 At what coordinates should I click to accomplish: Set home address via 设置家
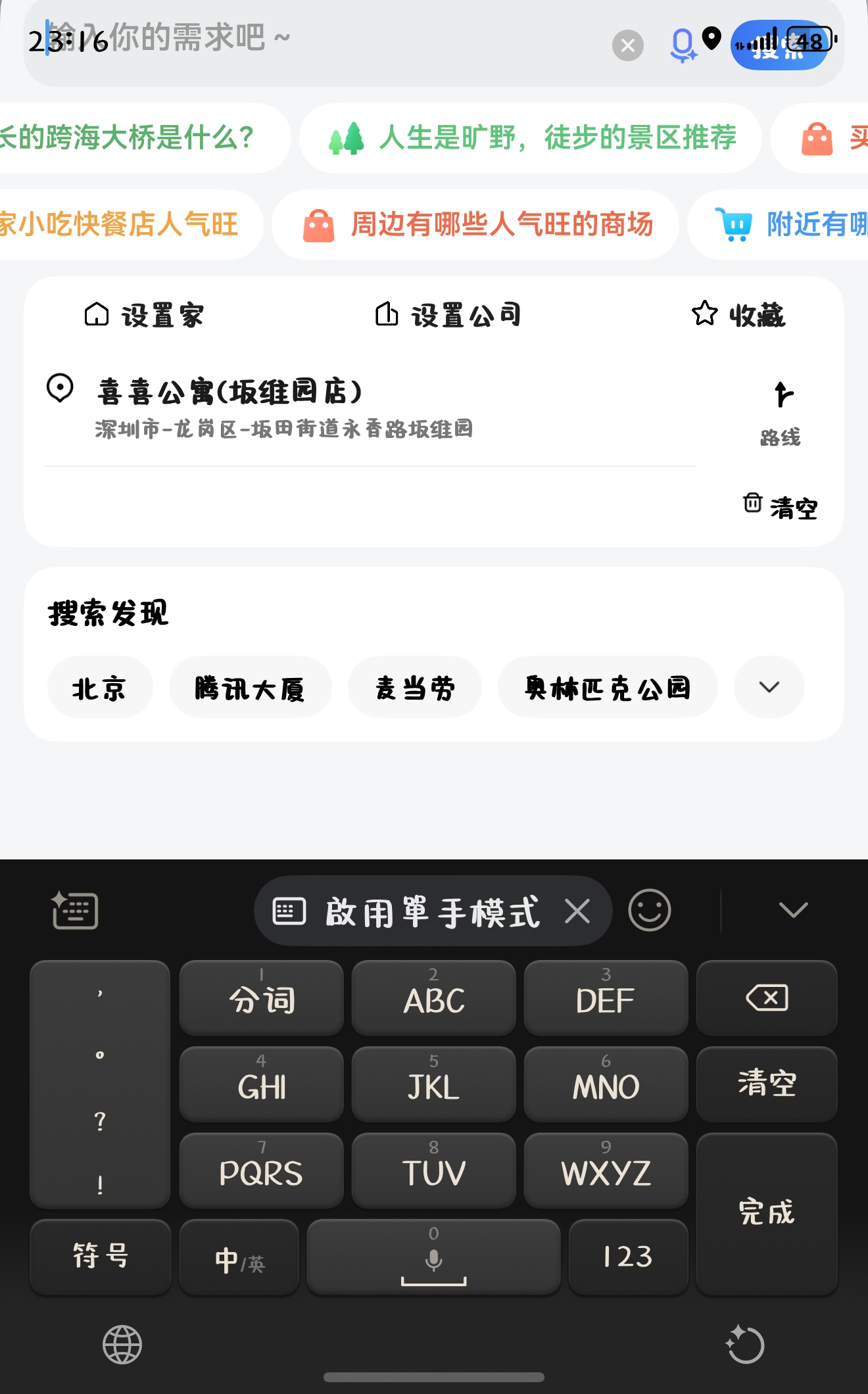(x=145, y=315)
